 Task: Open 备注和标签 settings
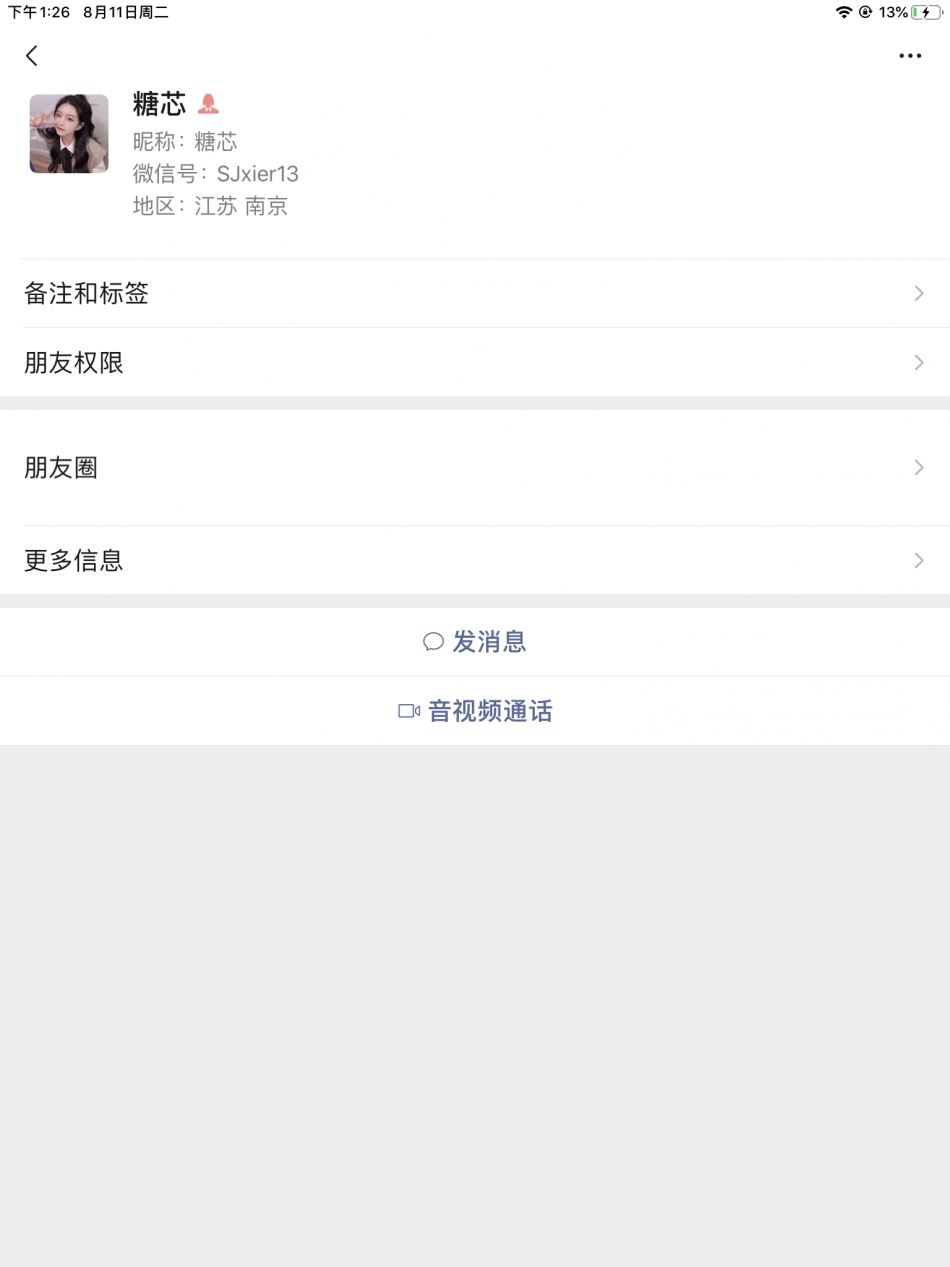click(x=475, y=294)
